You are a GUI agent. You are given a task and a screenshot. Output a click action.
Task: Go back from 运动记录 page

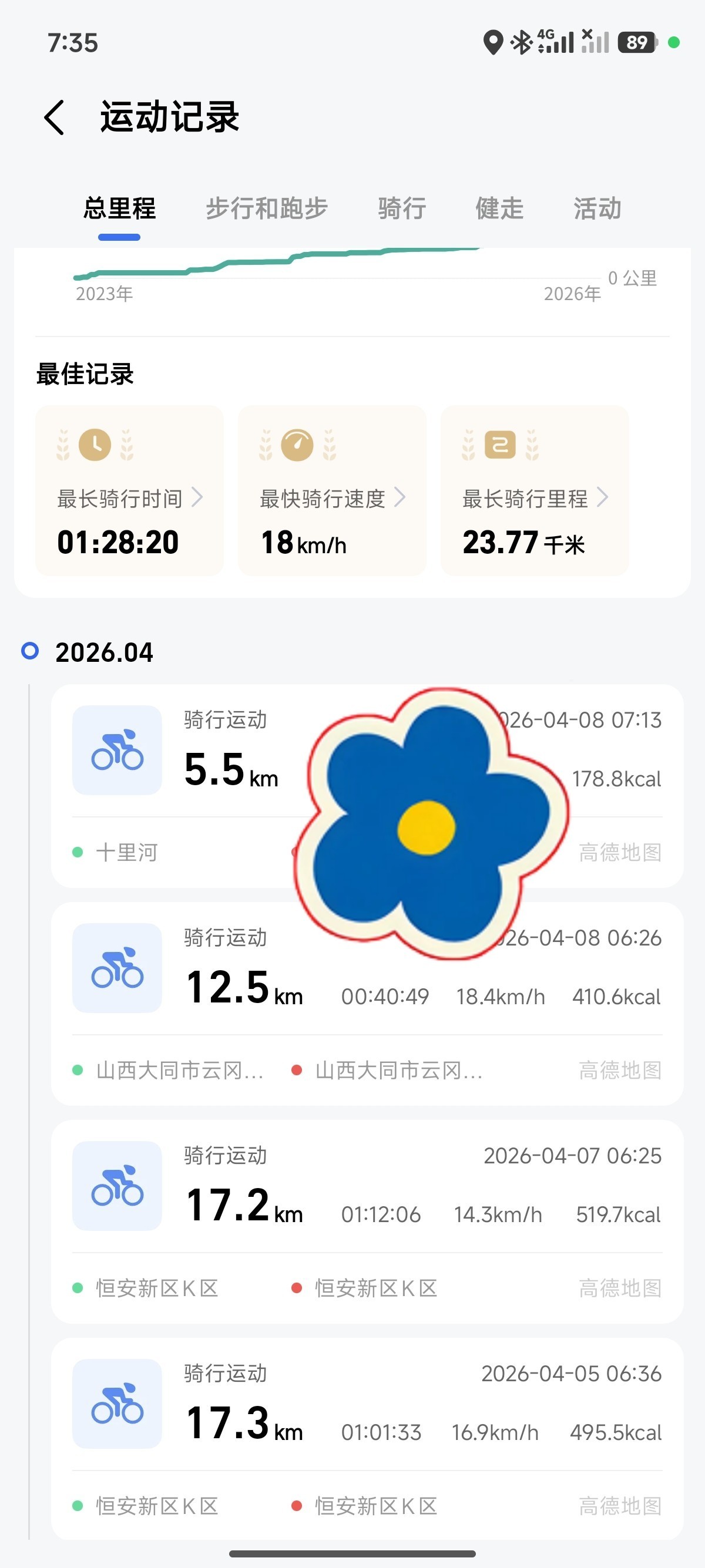click(54, 117)
